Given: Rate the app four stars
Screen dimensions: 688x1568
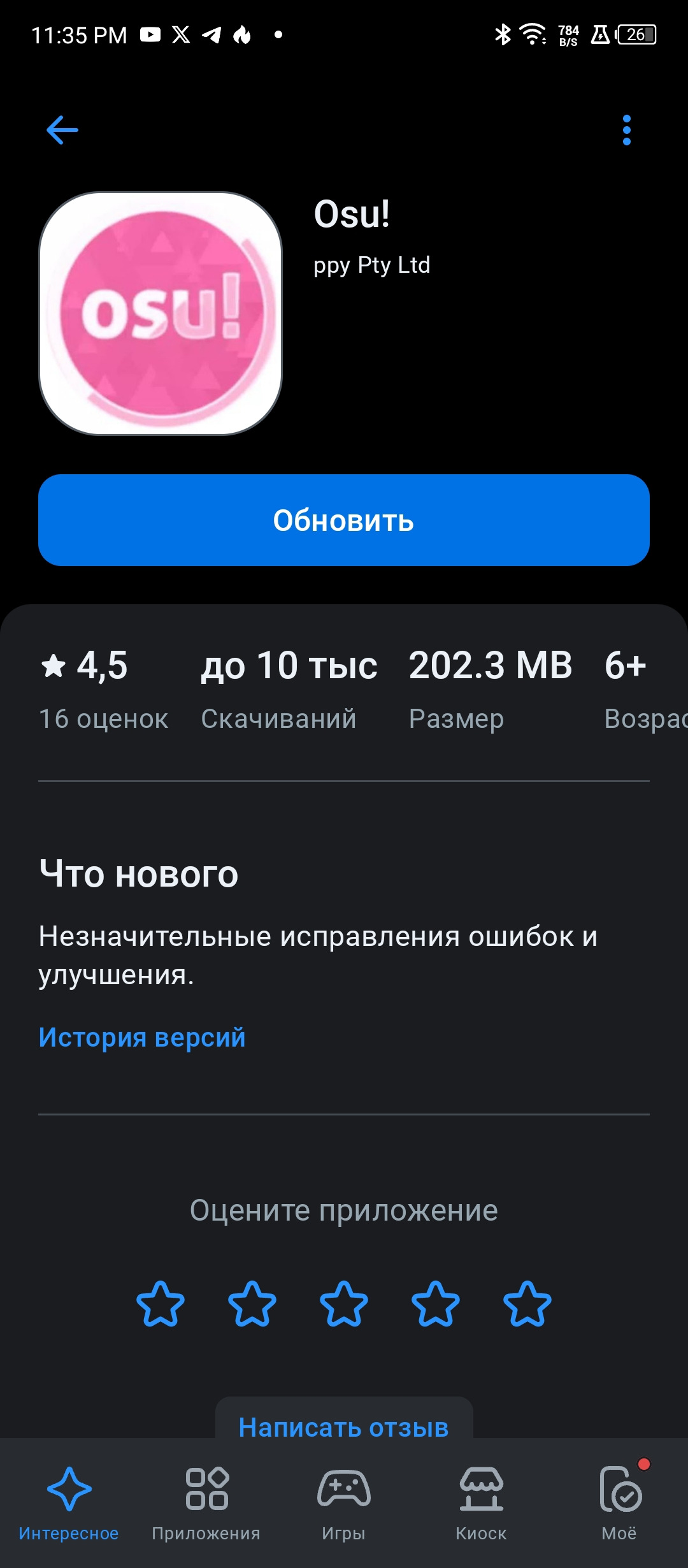Looking at the screenshot, I should [x=436, y=1304].
